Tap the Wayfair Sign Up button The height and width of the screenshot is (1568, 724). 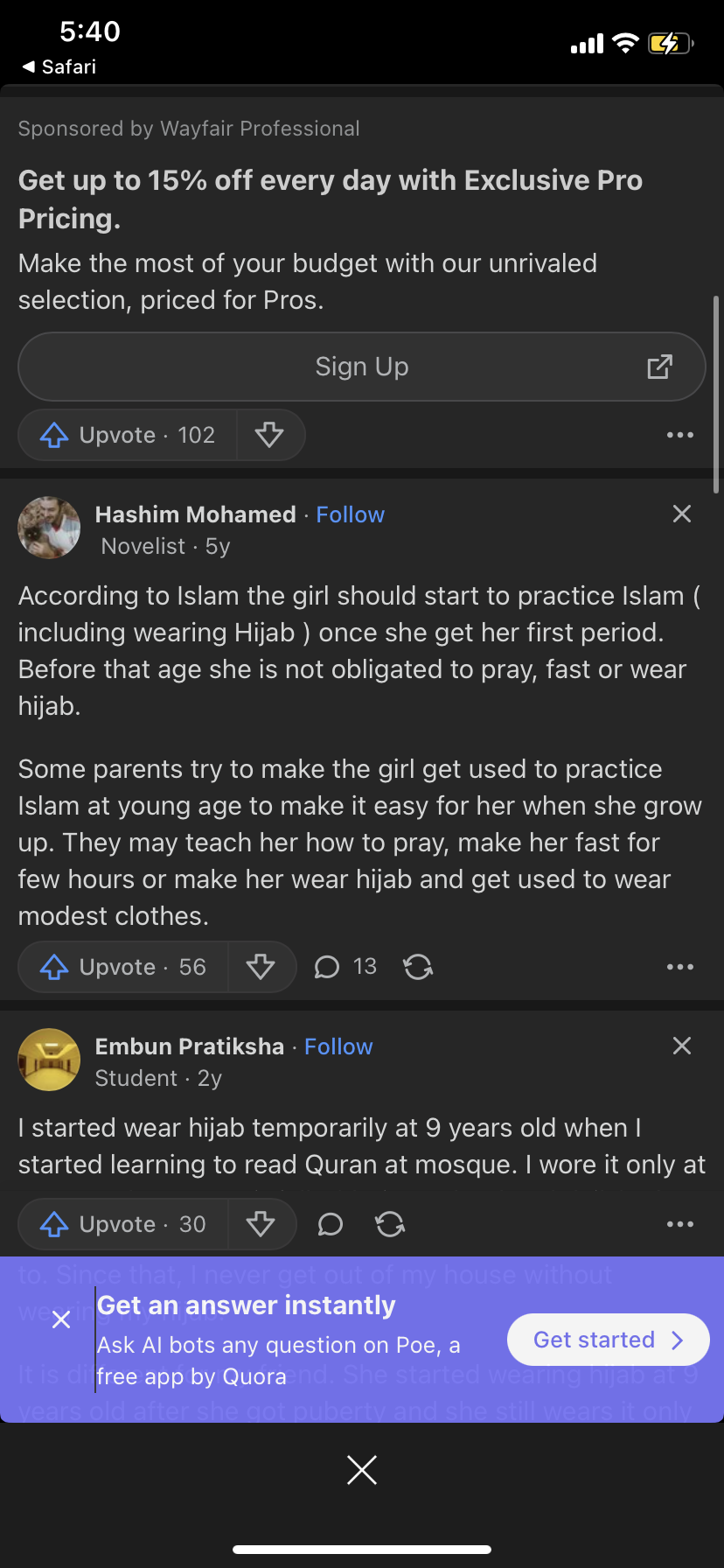point(362,367)
